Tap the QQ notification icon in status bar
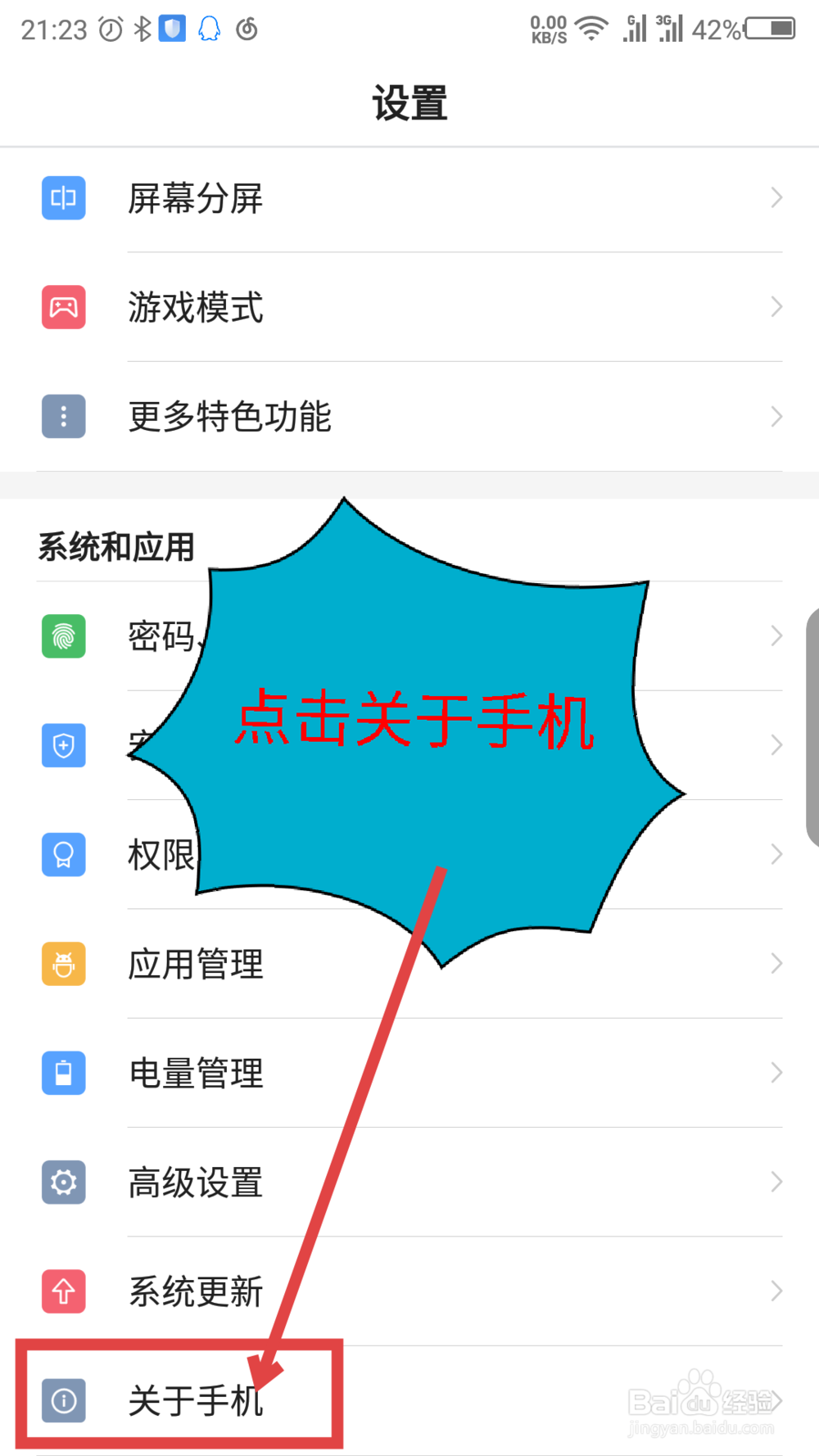Image resolution: width=819 pixels, height=1456 pixels. click(210, 28)
